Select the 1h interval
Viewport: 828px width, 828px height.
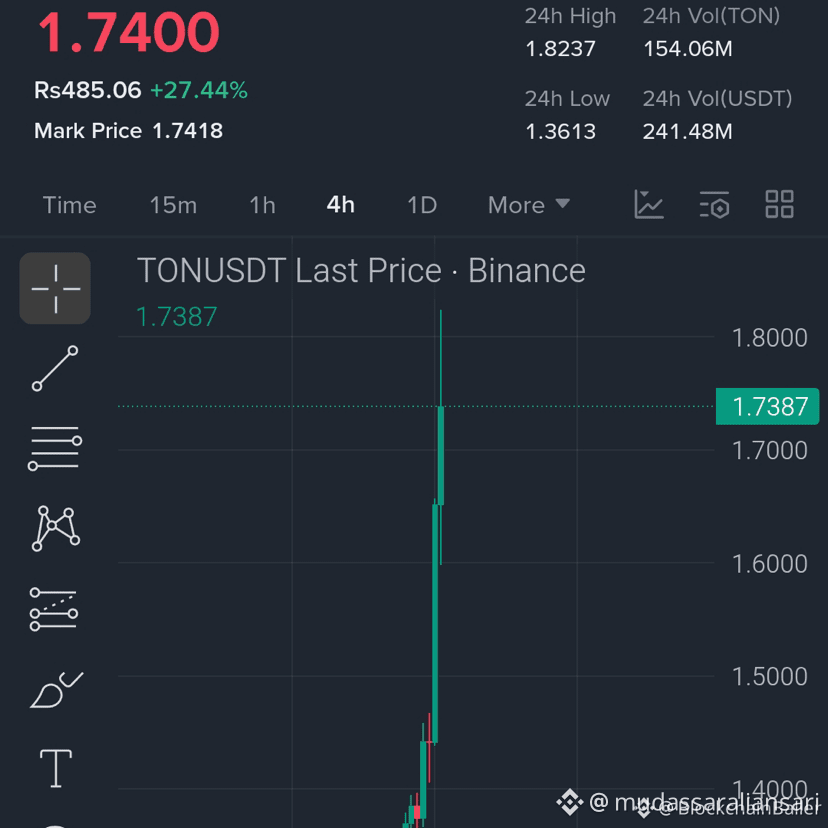point(262,205)
